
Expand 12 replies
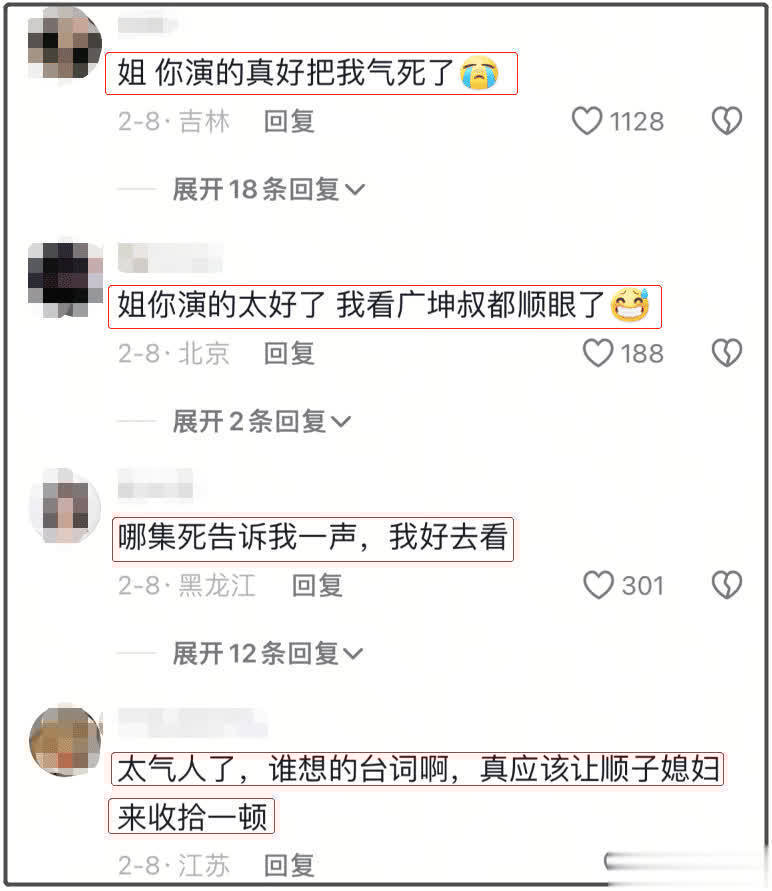[268, 654]
